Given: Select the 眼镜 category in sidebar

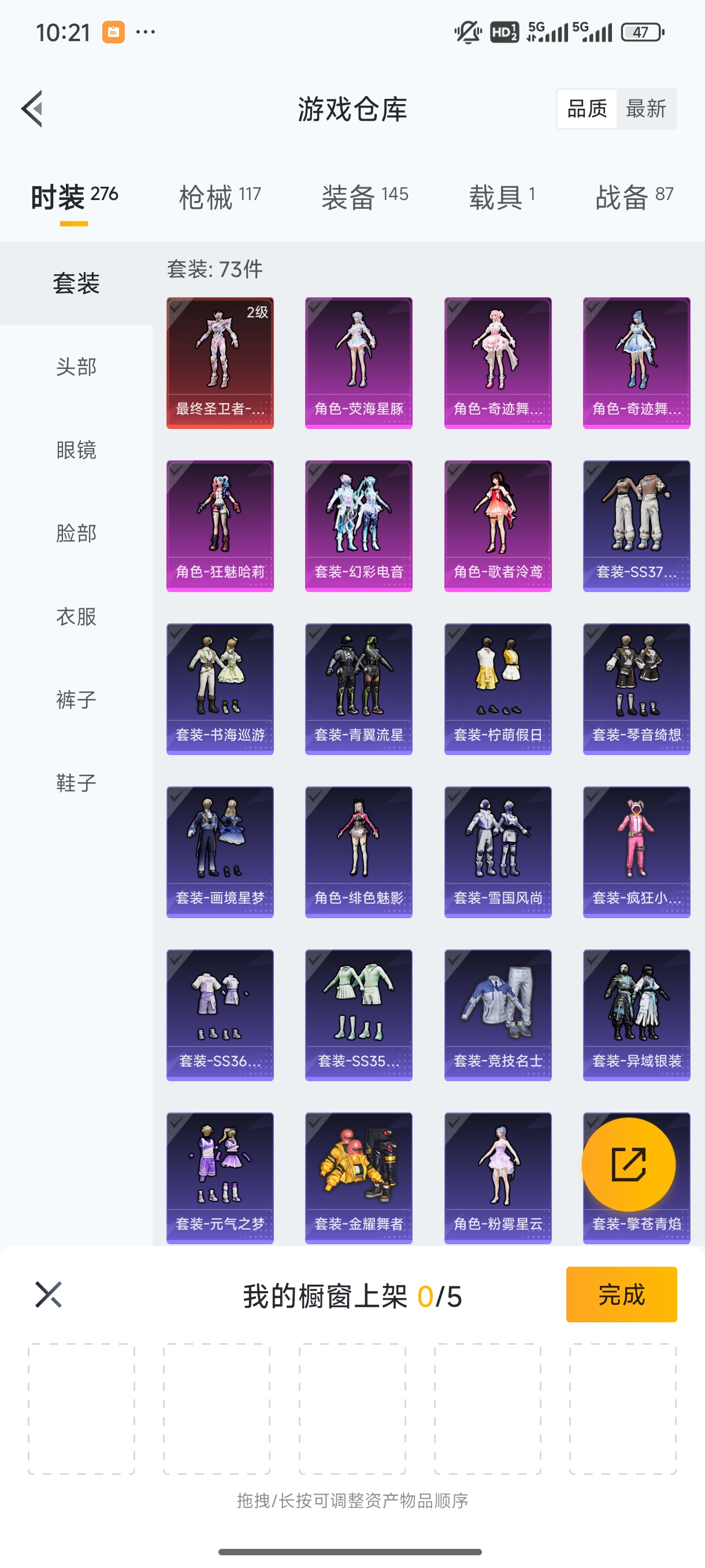Looking at the screenshot, I should tap(76, 450).
